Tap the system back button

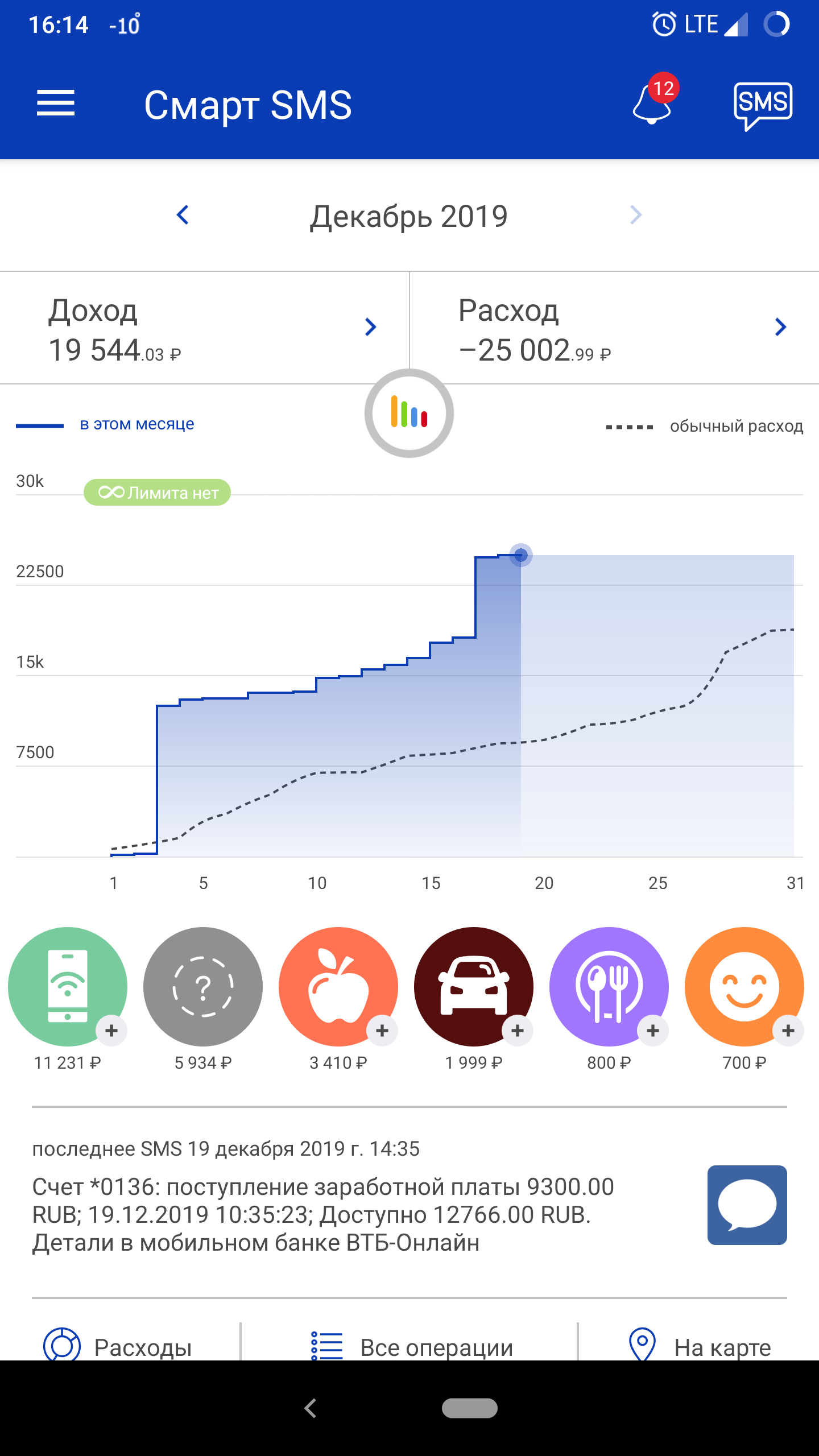click(x=311, y=1408)
